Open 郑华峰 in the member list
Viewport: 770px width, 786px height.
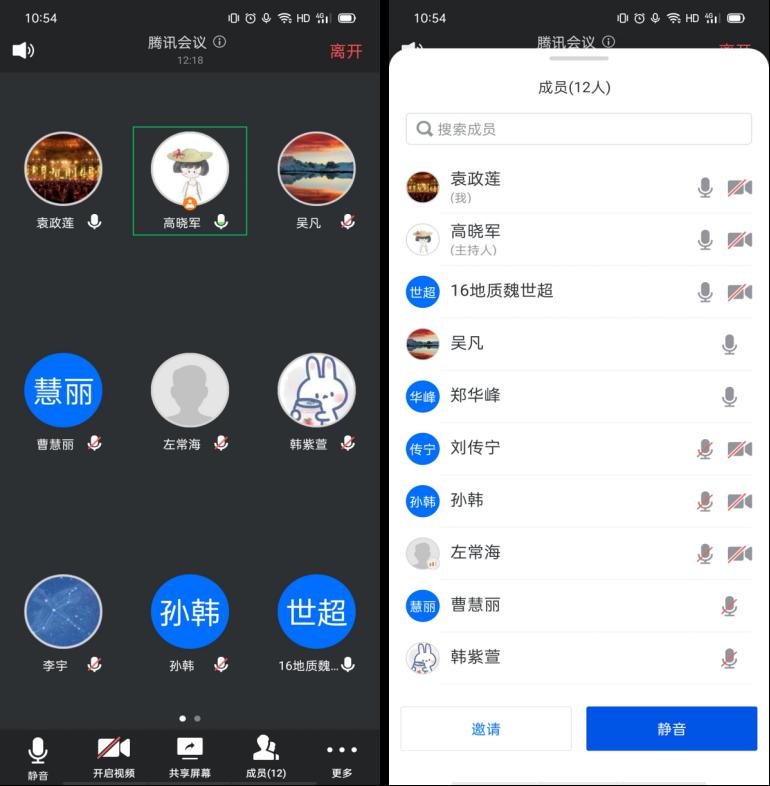(476, 395)
